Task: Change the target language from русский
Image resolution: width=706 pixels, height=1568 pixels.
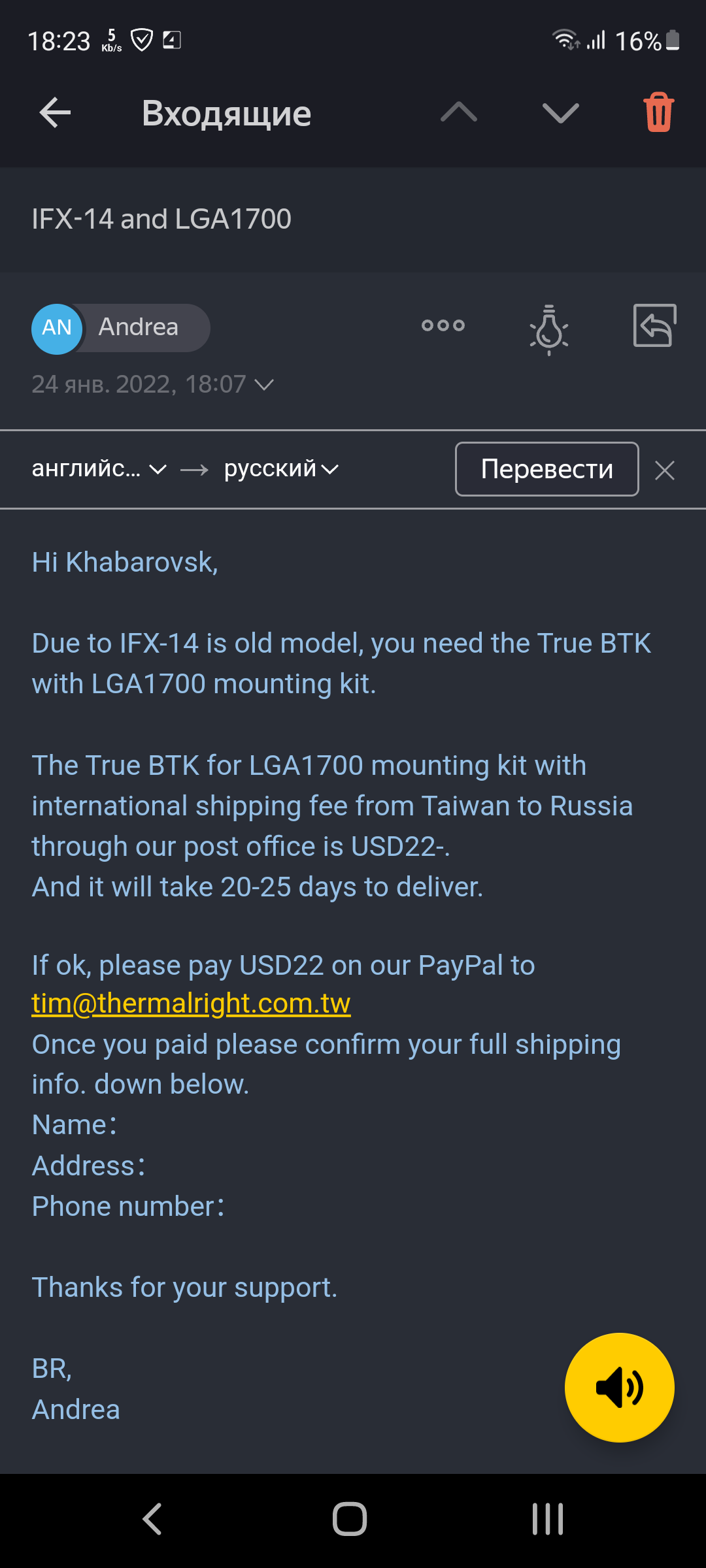Action: [x=281, y=469]
